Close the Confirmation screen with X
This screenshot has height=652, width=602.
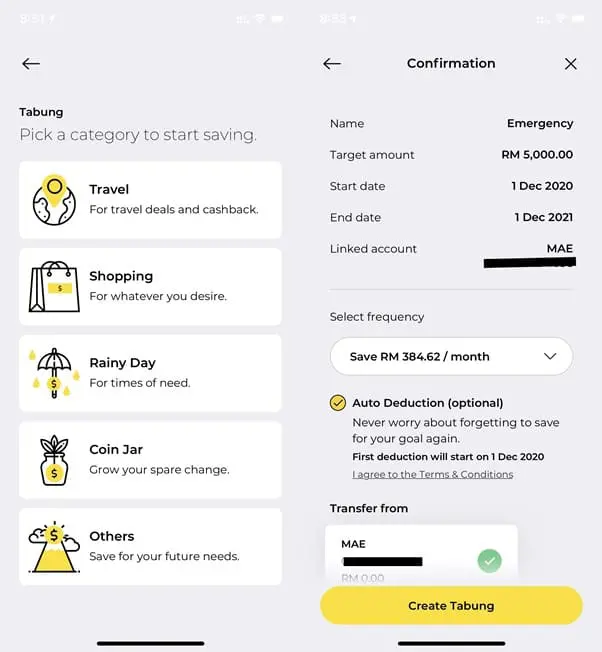[x=570, y=64]
